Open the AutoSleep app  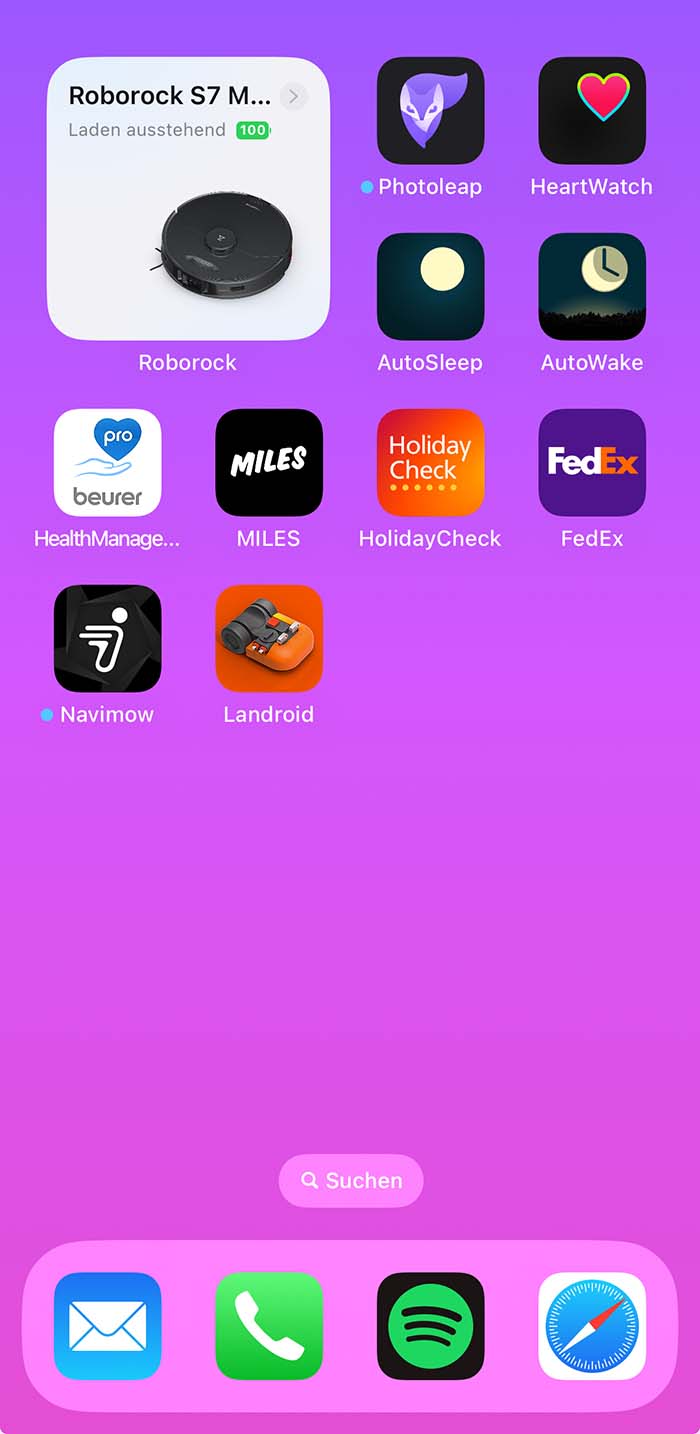[x=430, y=287]
